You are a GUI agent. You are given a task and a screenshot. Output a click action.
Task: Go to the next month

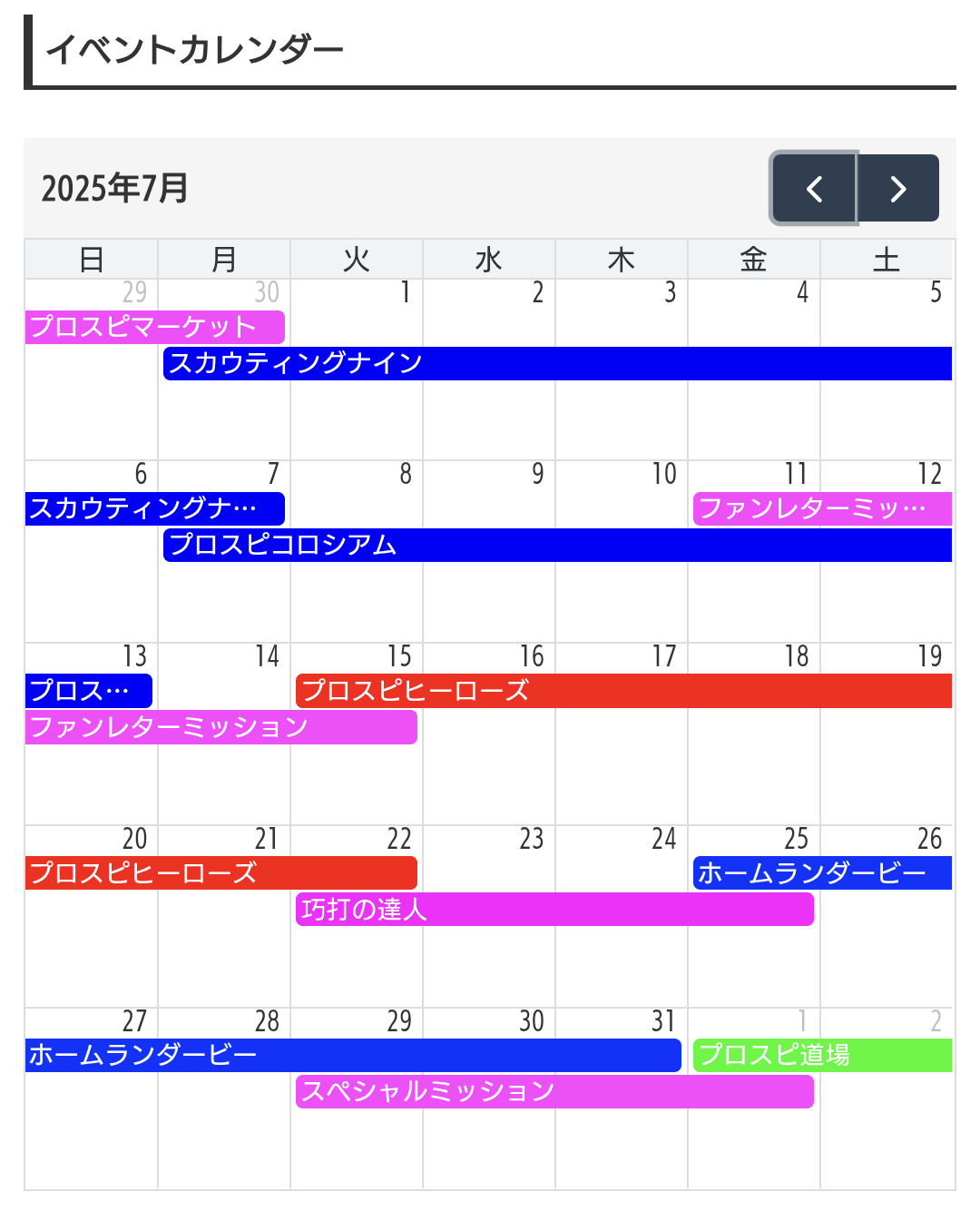pos(897,189)
